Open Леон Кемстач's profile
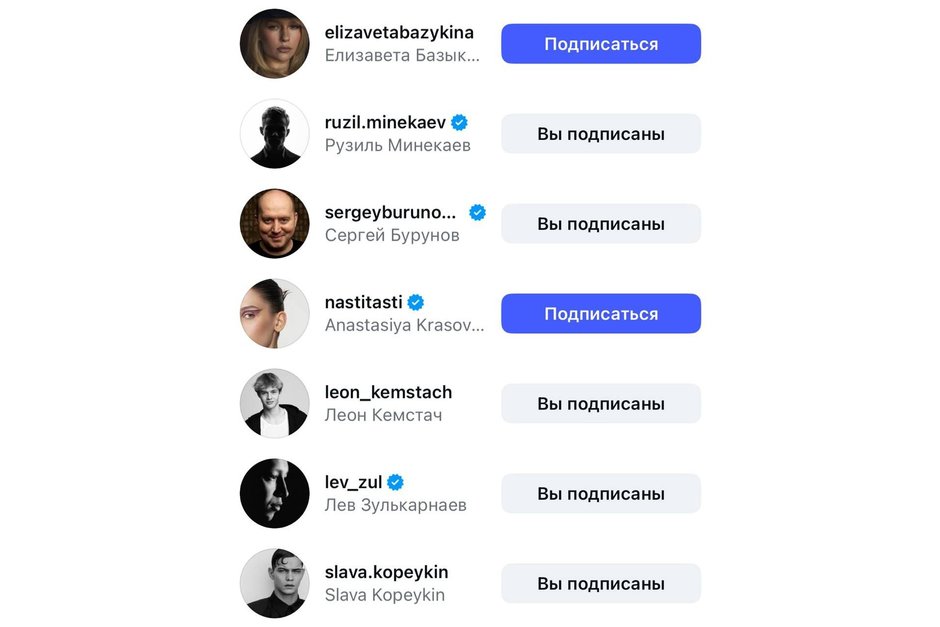 coord(383,415)
